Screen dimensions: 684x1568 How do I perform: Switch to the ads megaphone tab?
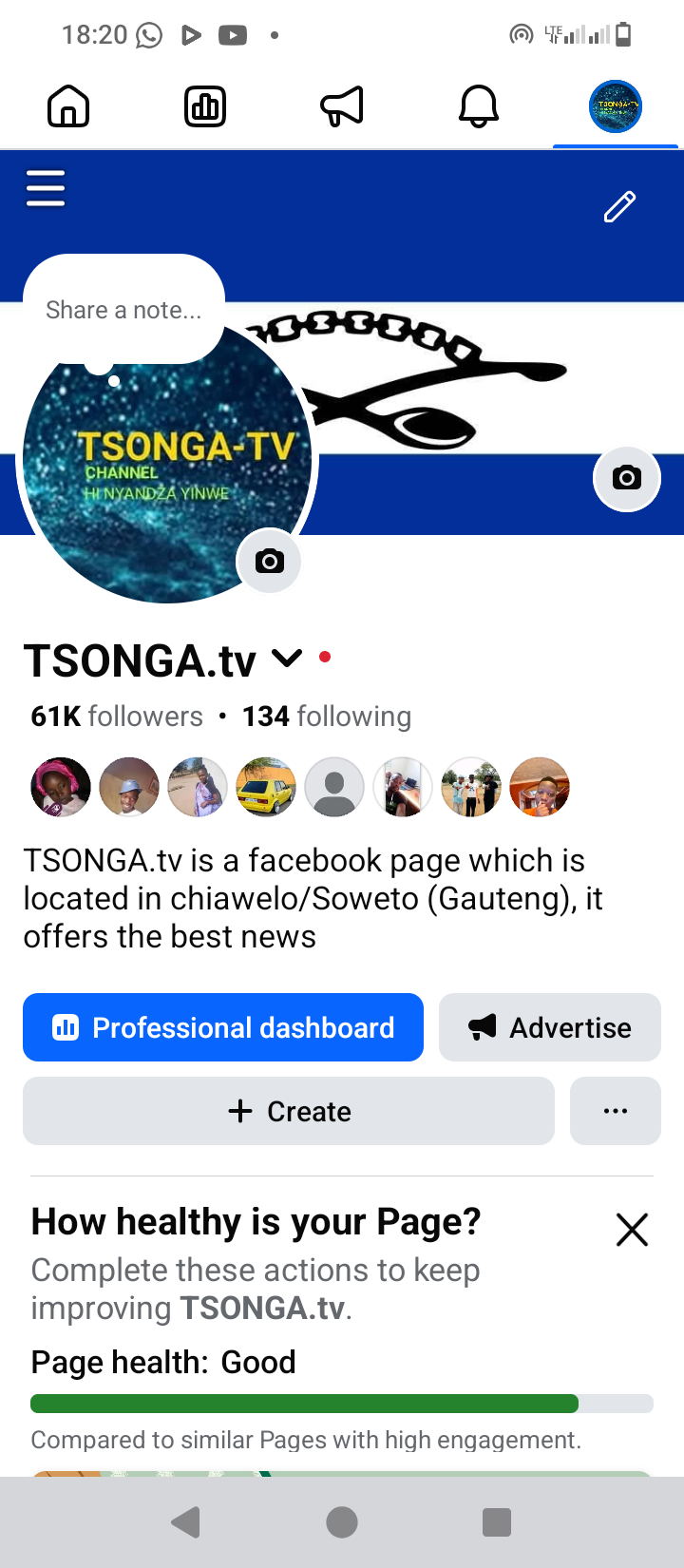point(342,106)
